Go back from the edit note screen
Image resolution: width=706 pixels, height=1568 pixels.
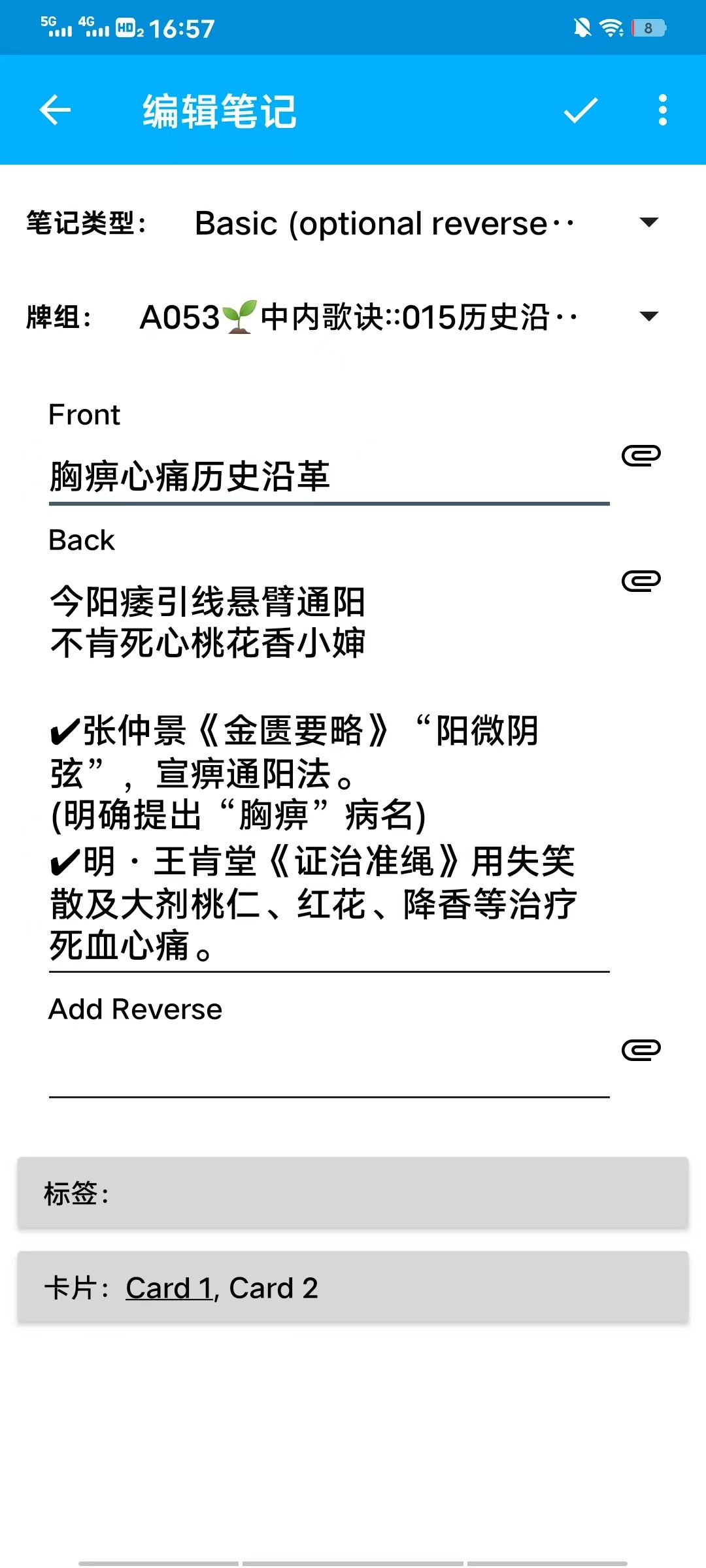[55, 110]
